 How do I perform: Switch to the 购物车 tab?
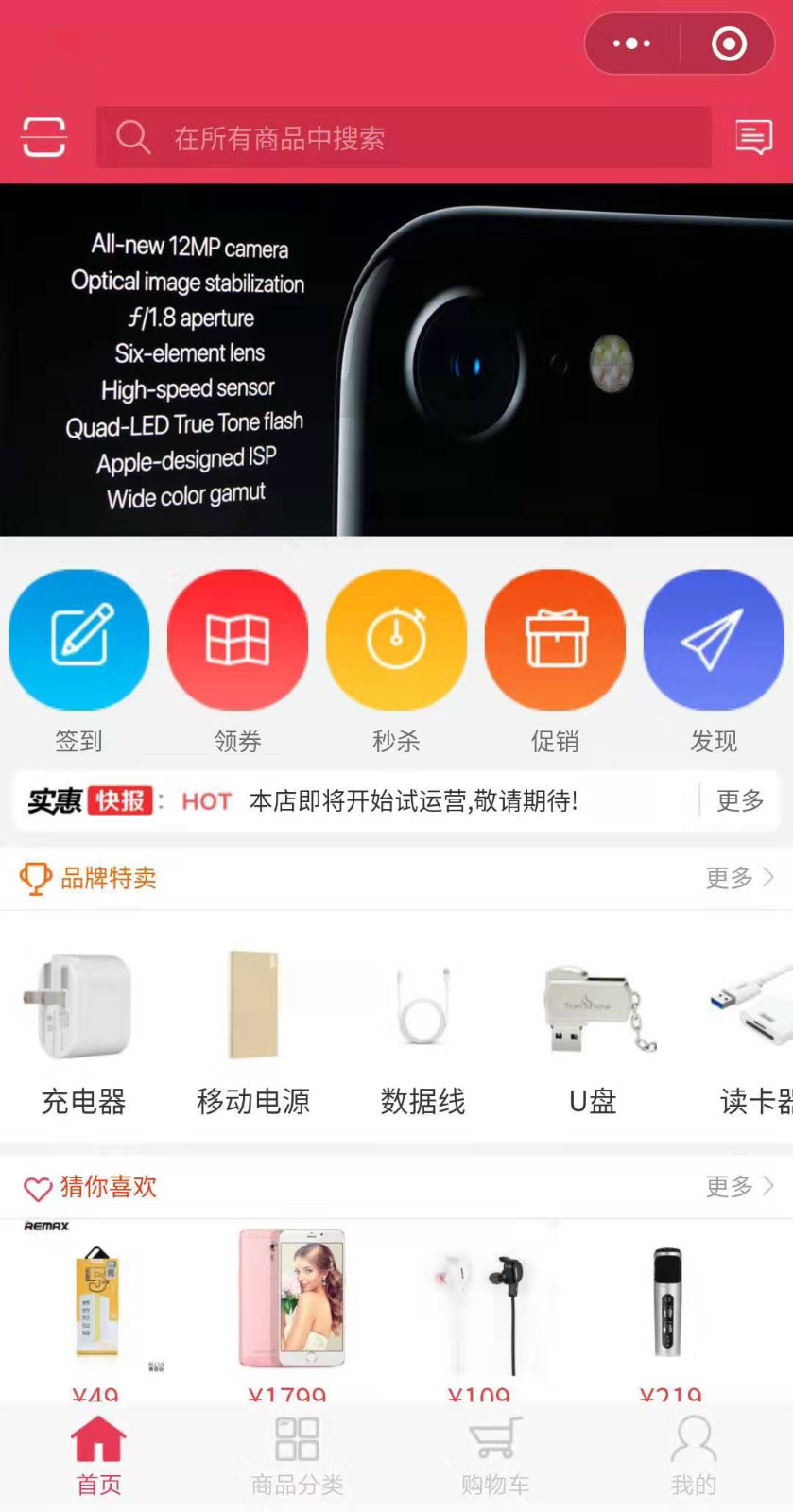(495, 1456)
